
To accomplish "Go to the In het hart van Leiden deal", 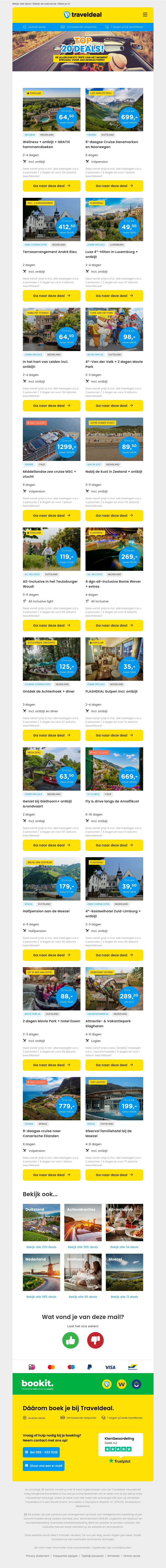I will point(52,405).
